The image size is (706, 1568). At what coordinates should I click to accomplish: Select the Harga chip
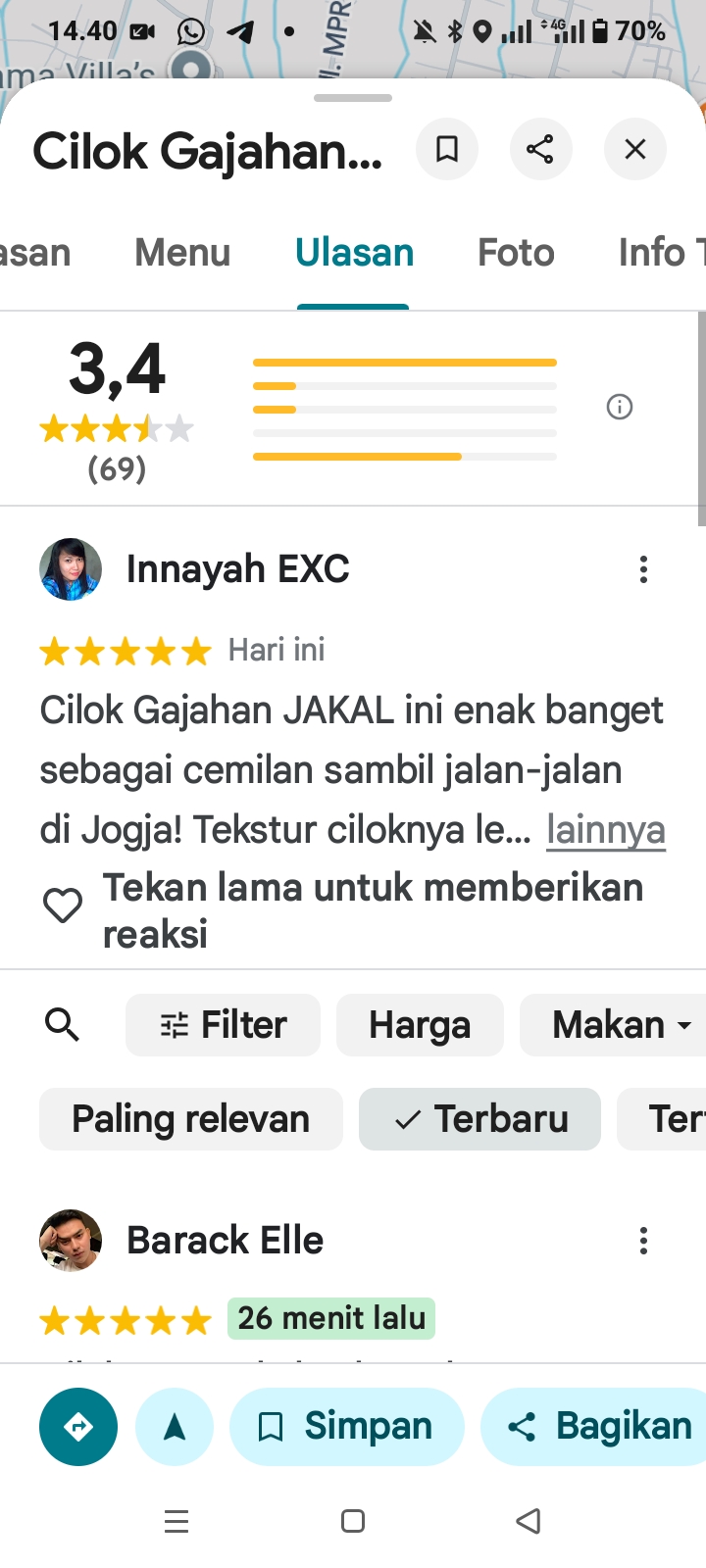click(420, 1025)
